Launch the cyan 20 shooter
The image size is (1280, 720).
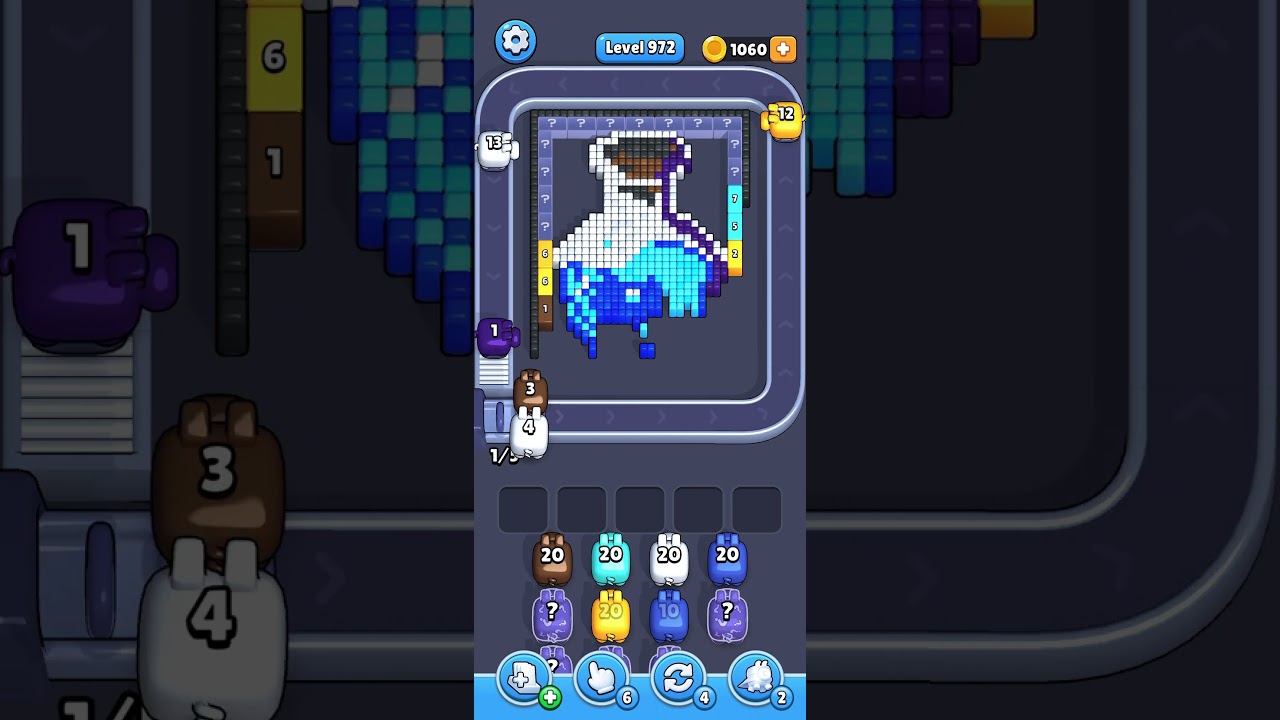pyautogui.click(x=610, y=560)
